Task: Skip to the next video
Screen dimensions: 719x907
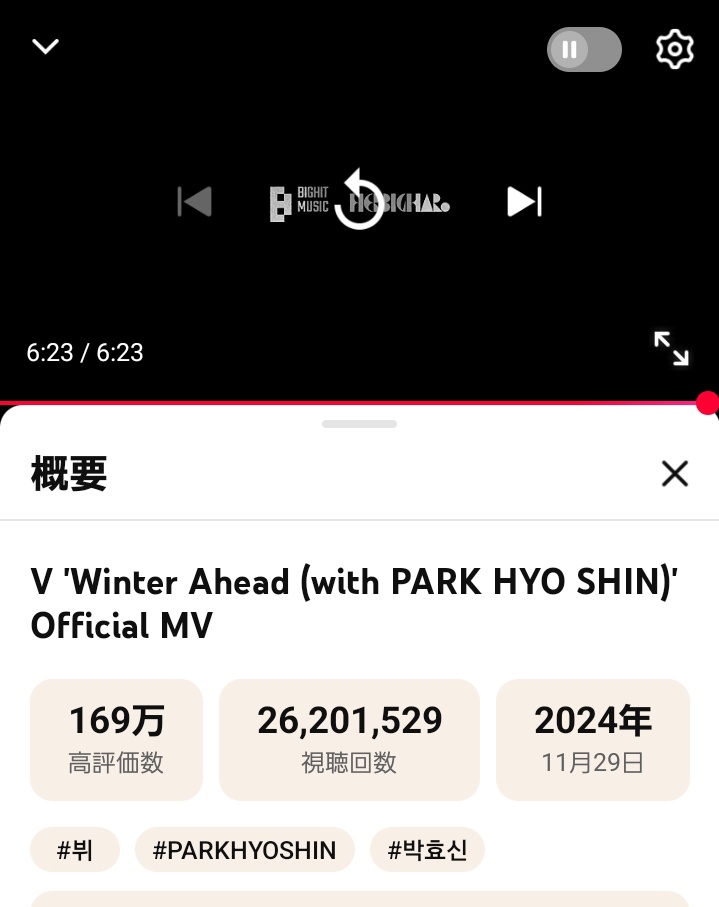Action: pyautogui.click(x=524, y=202)
